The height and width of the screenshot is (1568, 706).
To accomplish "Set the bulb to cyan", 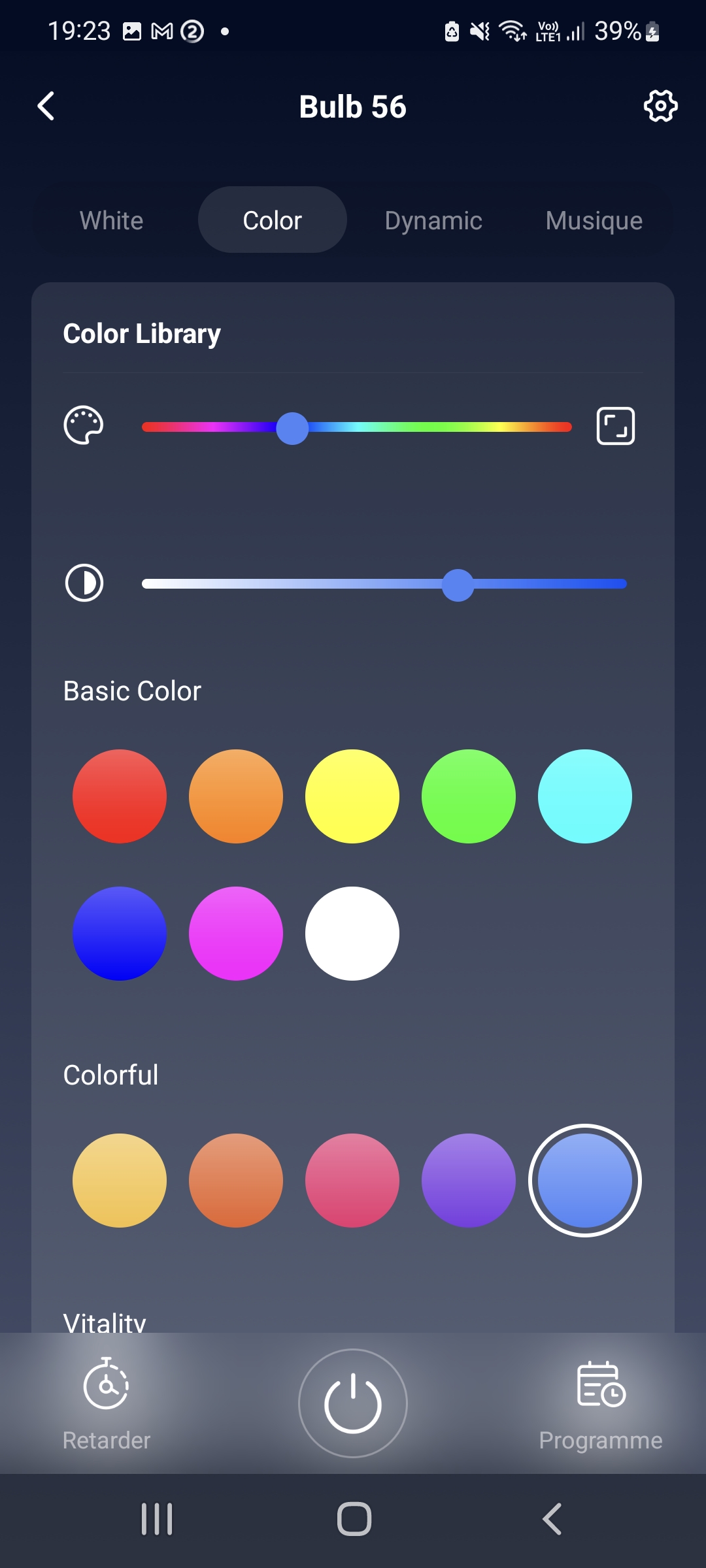I will pyautogui.click(x=585, y=796).
